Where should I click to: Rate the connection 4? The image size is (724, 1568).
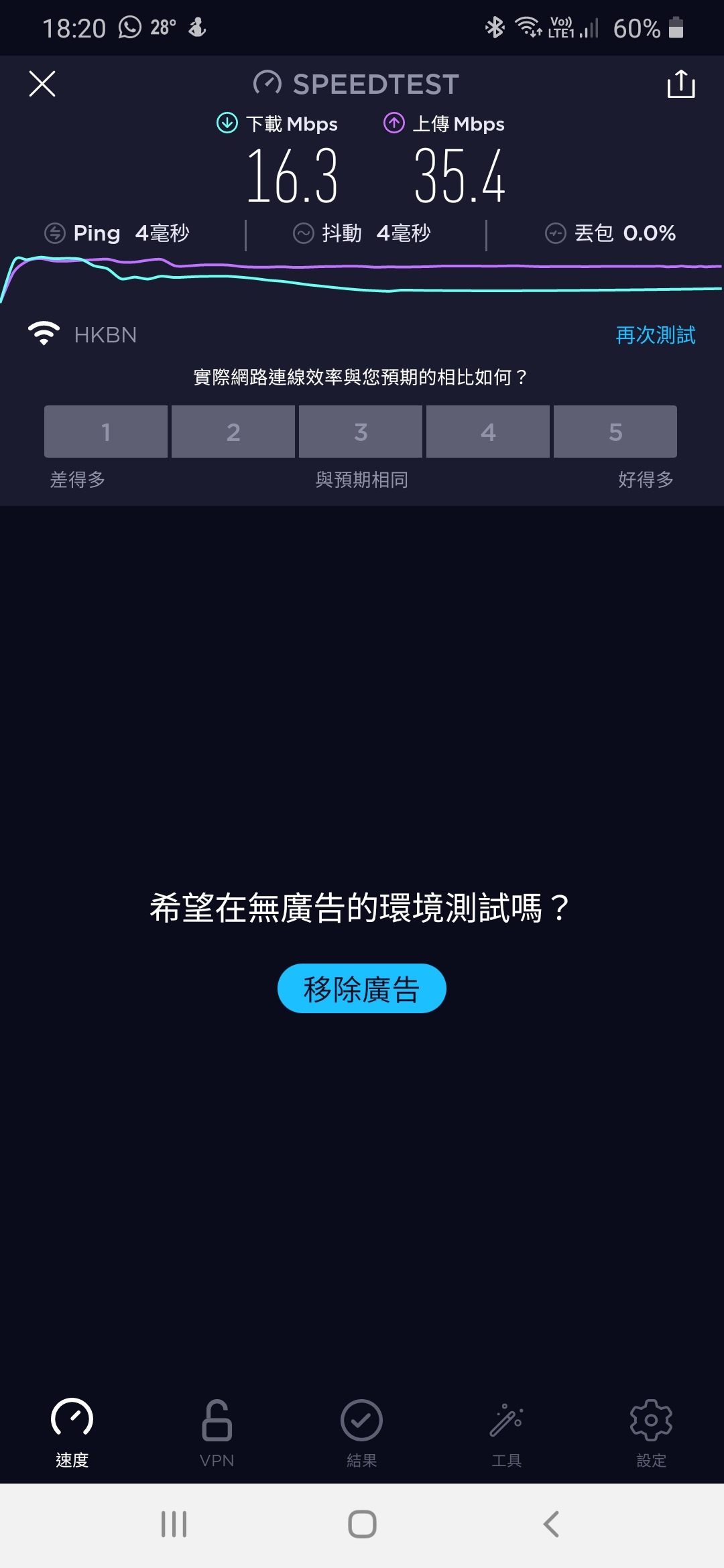[488, 432]
